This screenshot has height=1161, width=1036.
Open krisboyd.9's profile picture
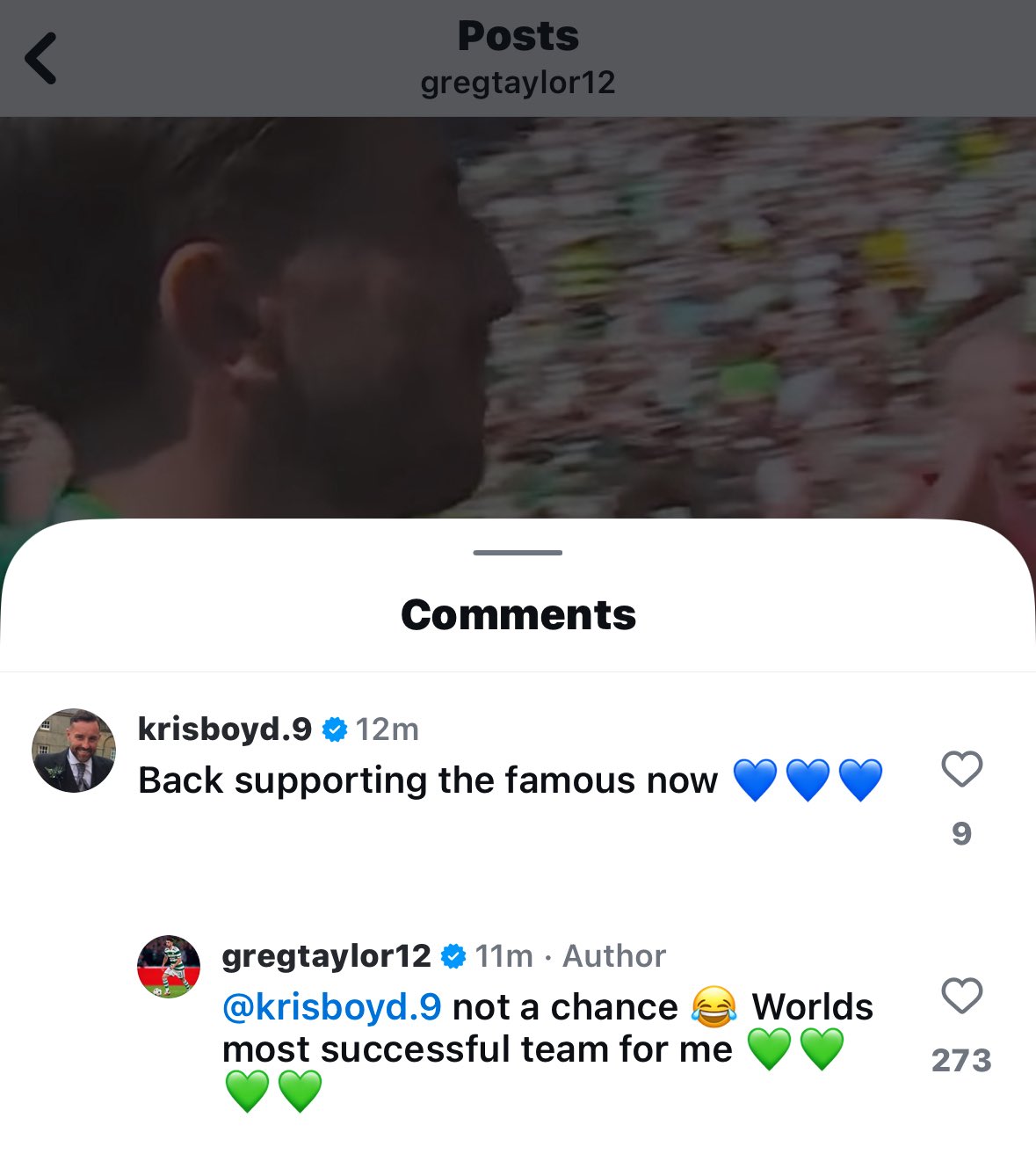click(74, 751)
